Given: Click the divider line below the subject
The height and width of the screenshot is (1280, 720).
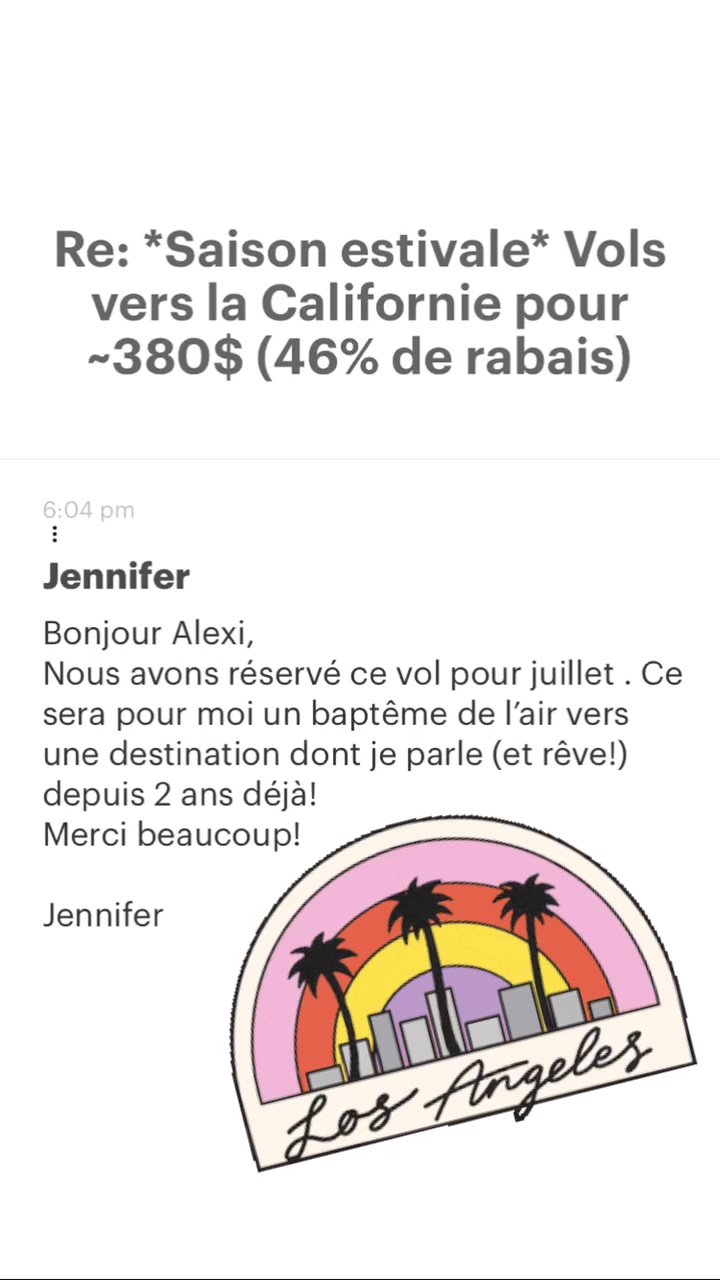Looking at the screenshot, I should [360, 459].
